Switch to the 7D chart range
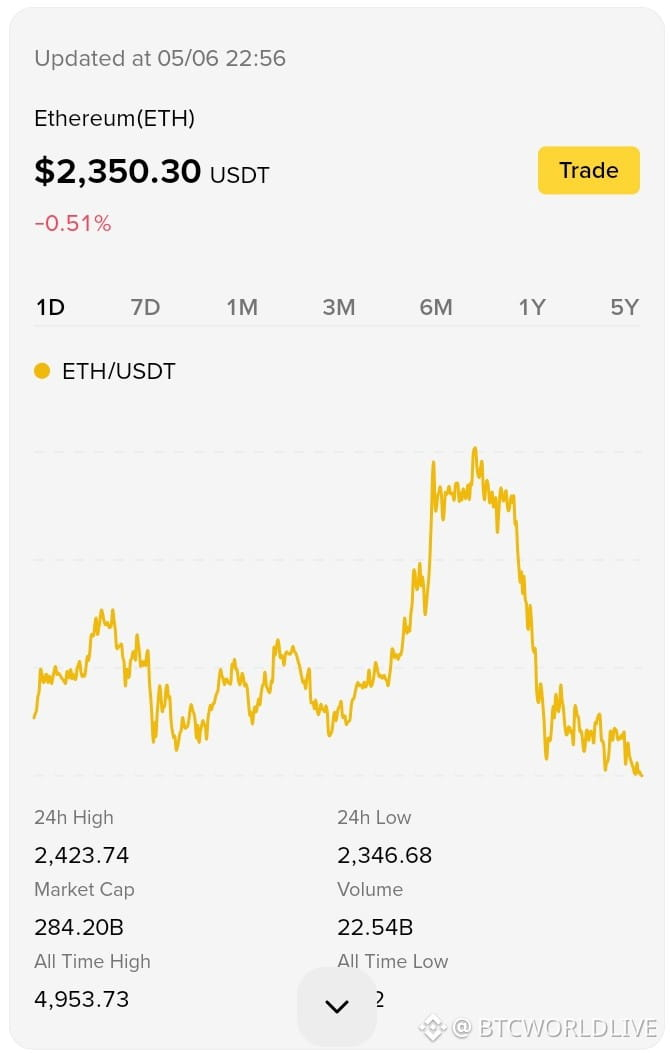 coord(145,308)
